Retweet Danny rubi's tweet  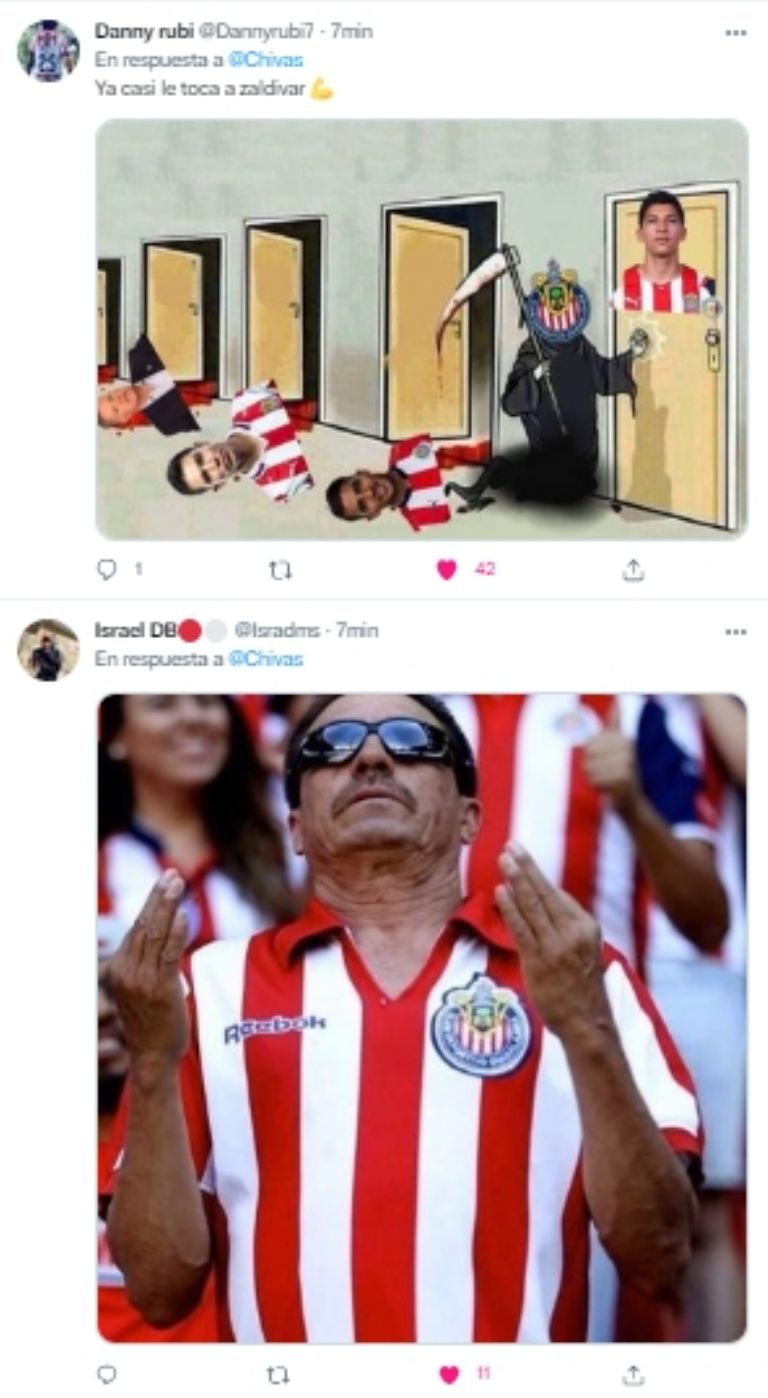(x=280, y=569)
